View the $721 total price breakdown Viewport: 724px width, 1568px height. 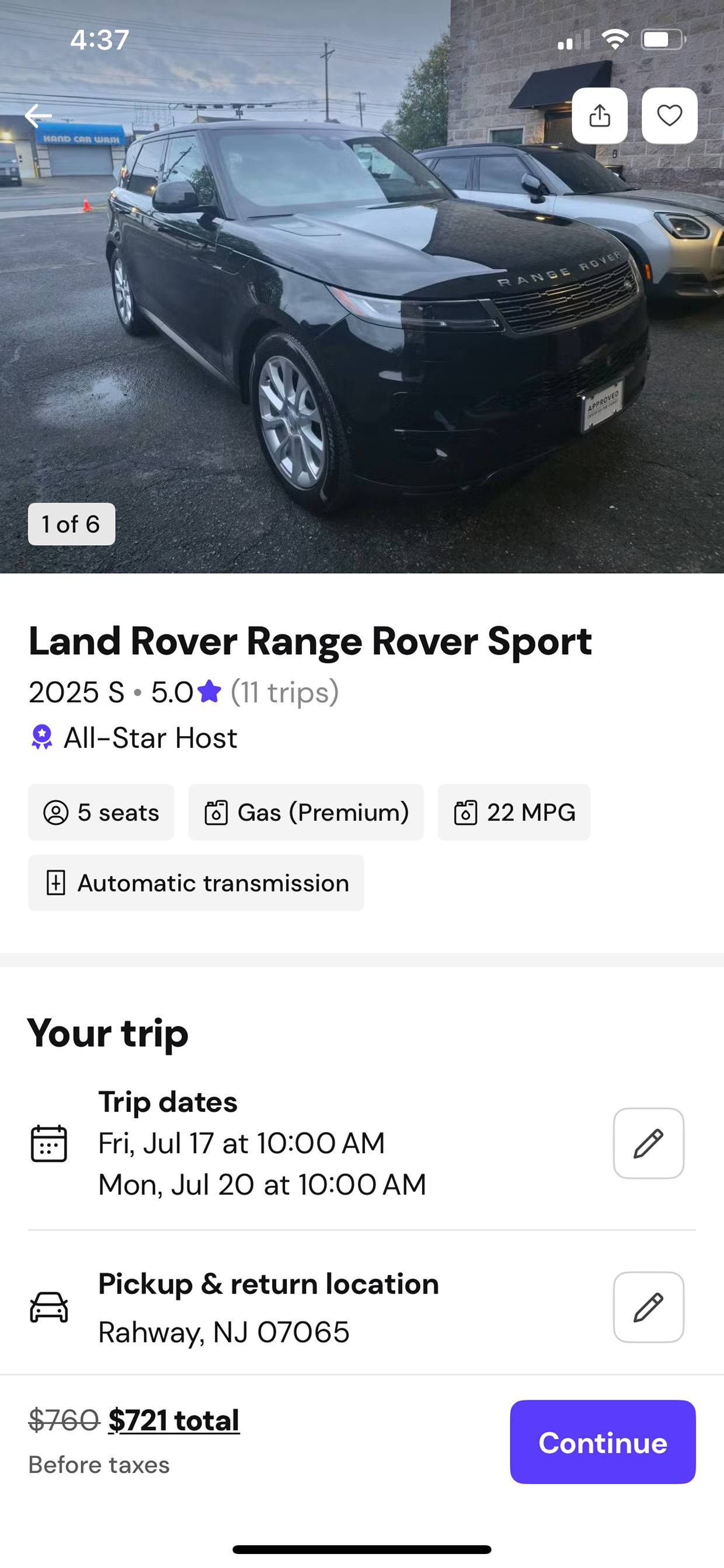174,1420
